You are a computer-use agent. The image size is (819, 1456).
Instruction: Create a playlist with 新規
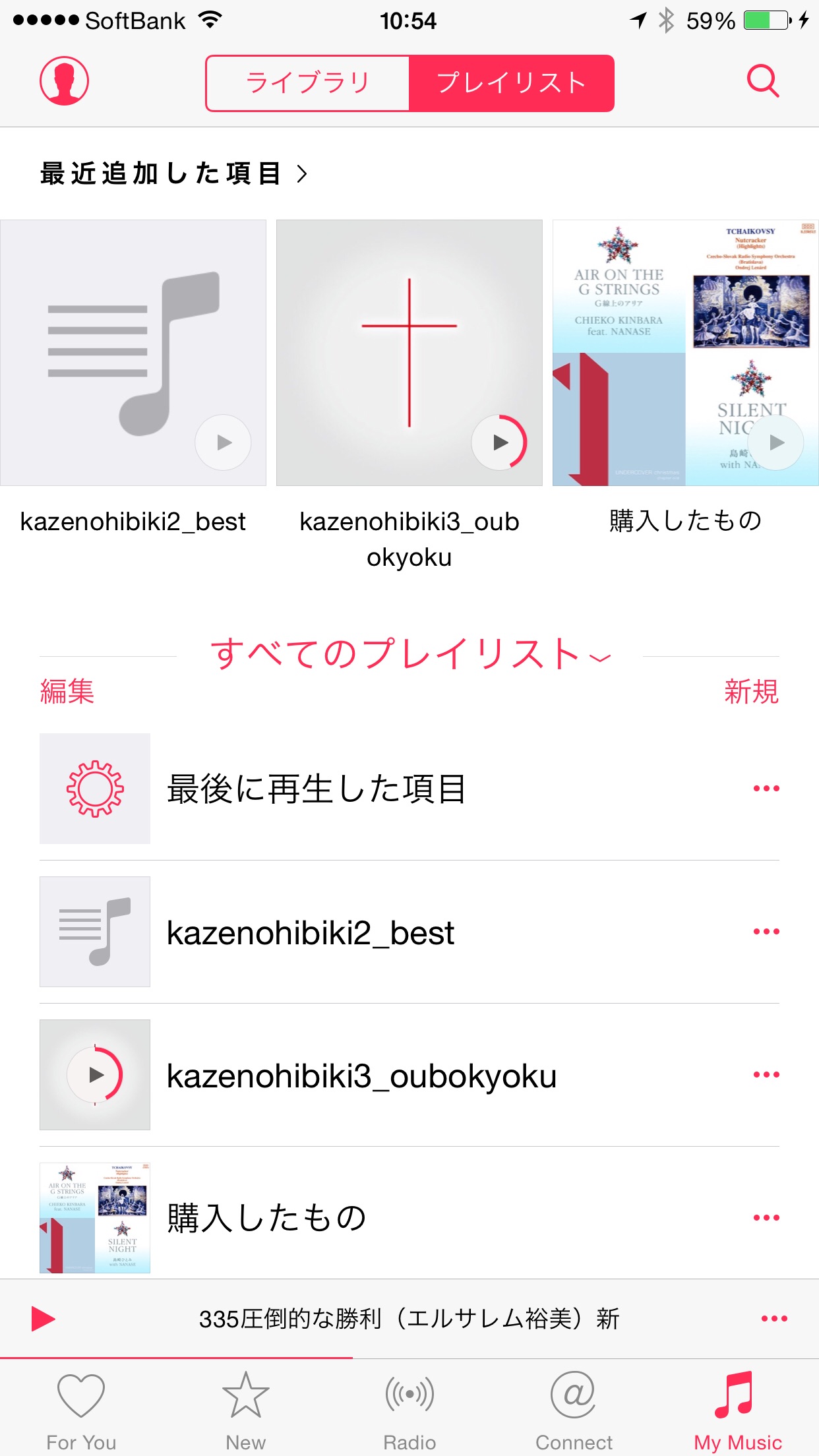point(751,692)
